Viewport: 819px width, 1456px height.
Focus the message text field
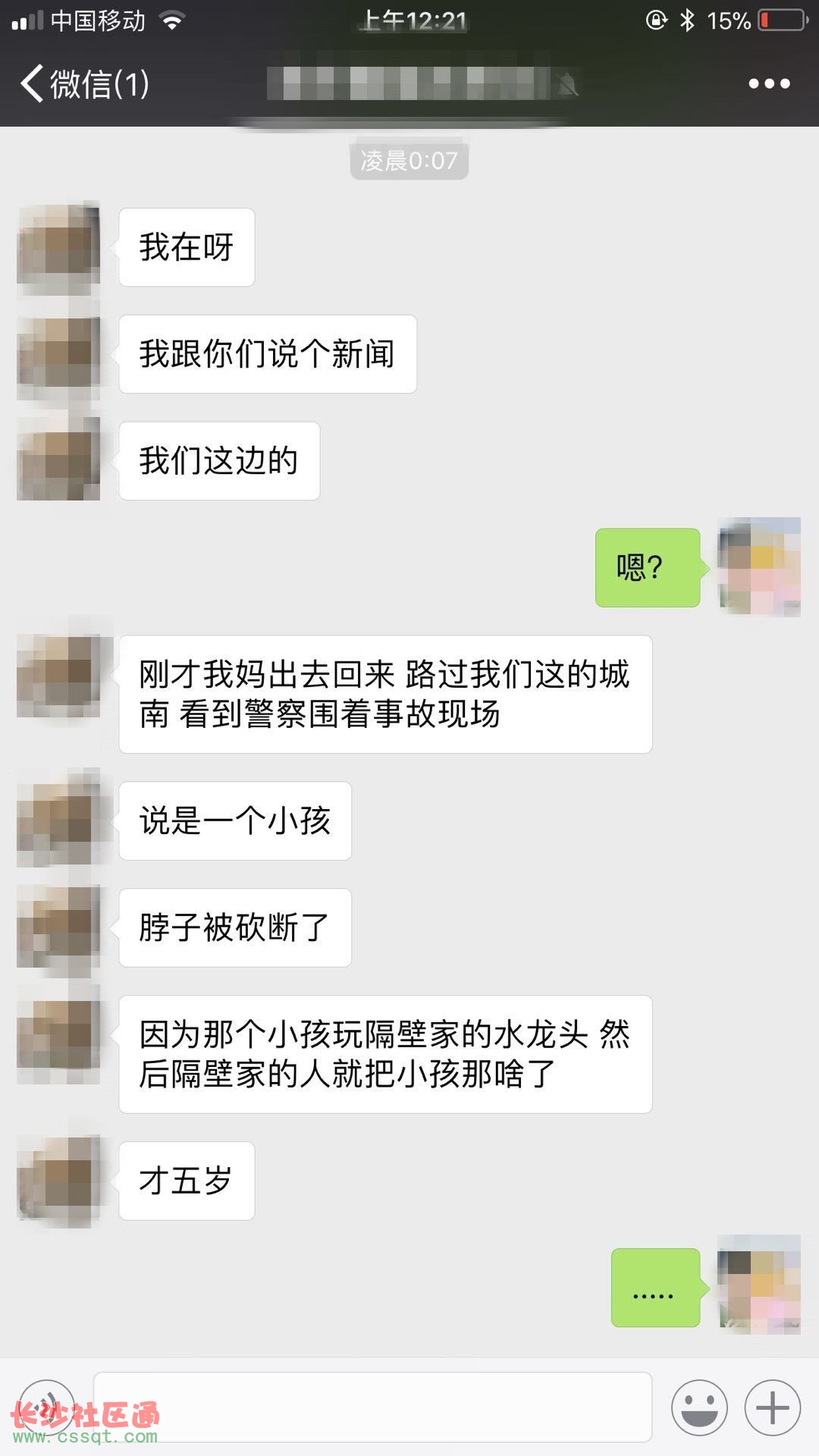372,1407
